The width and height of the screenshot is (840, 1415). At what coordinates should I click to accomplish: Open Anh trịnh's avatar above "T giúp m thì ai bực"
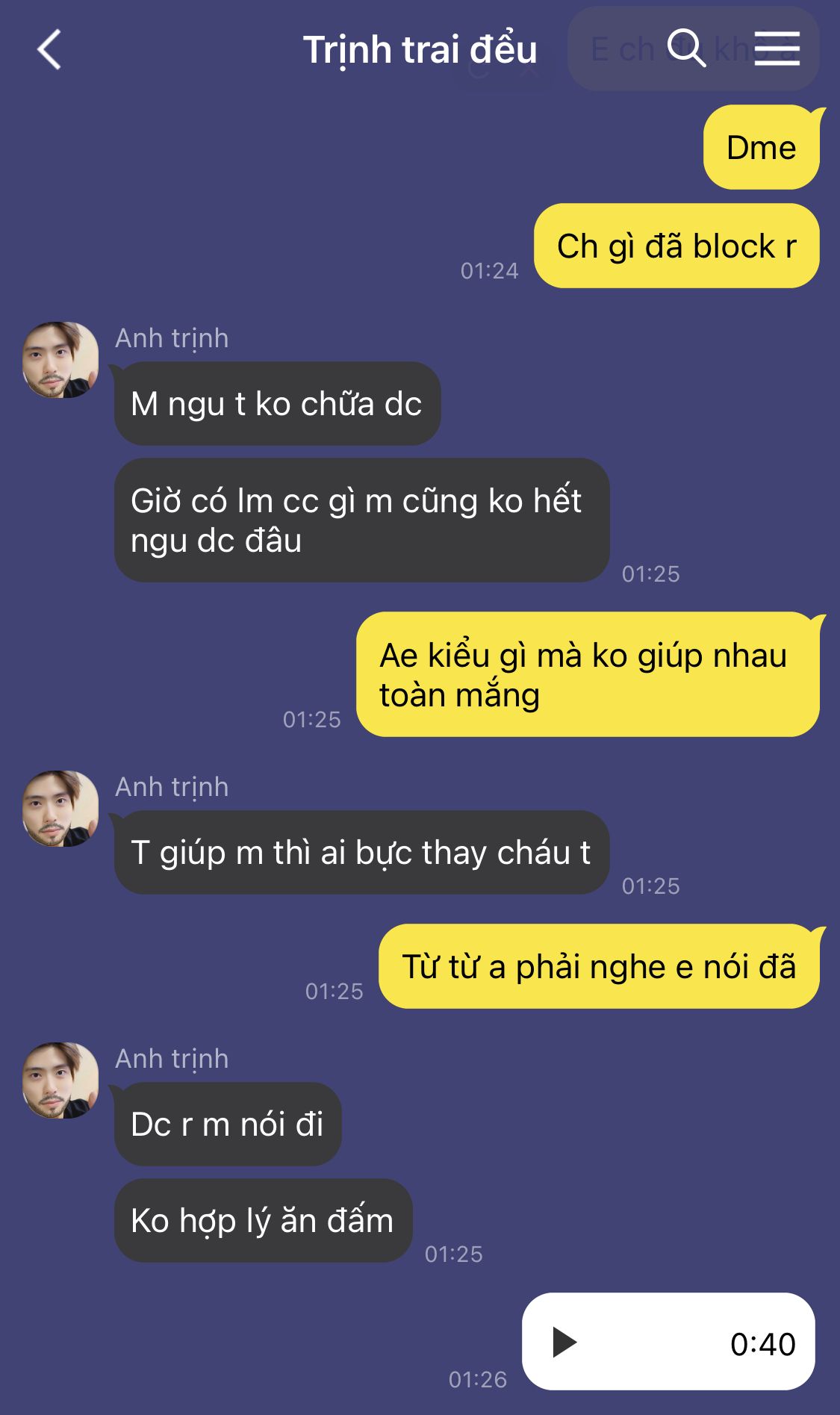60,809
